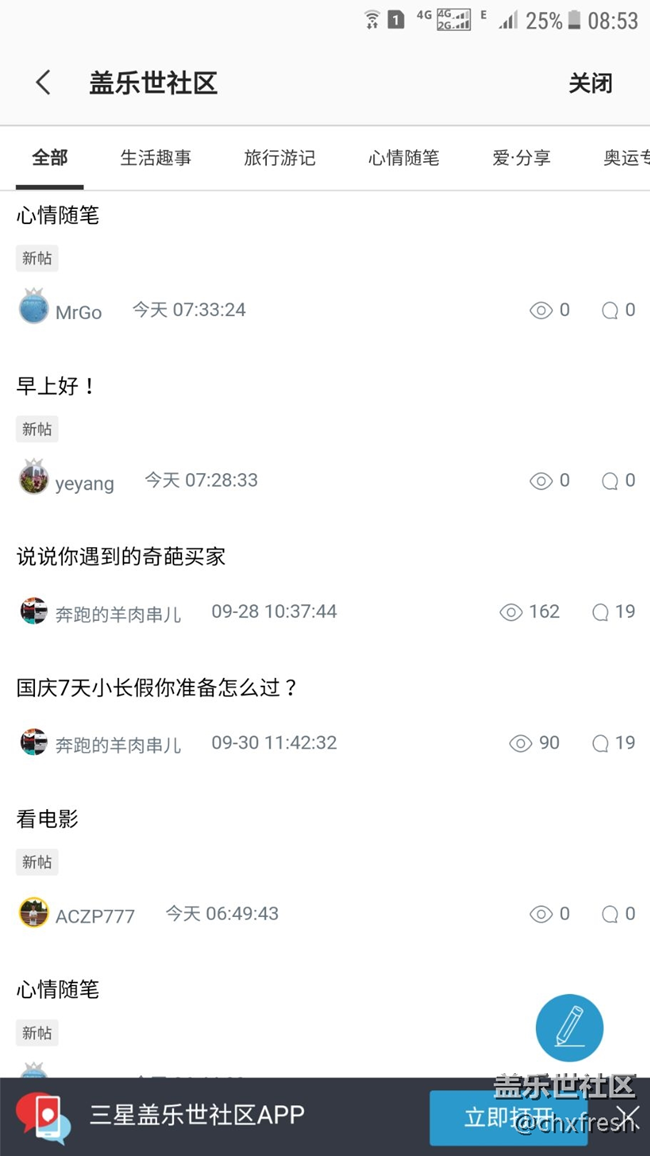Switch to the 全部 tab
This screenshot has width=650, height=1156.
pos(50,158)
